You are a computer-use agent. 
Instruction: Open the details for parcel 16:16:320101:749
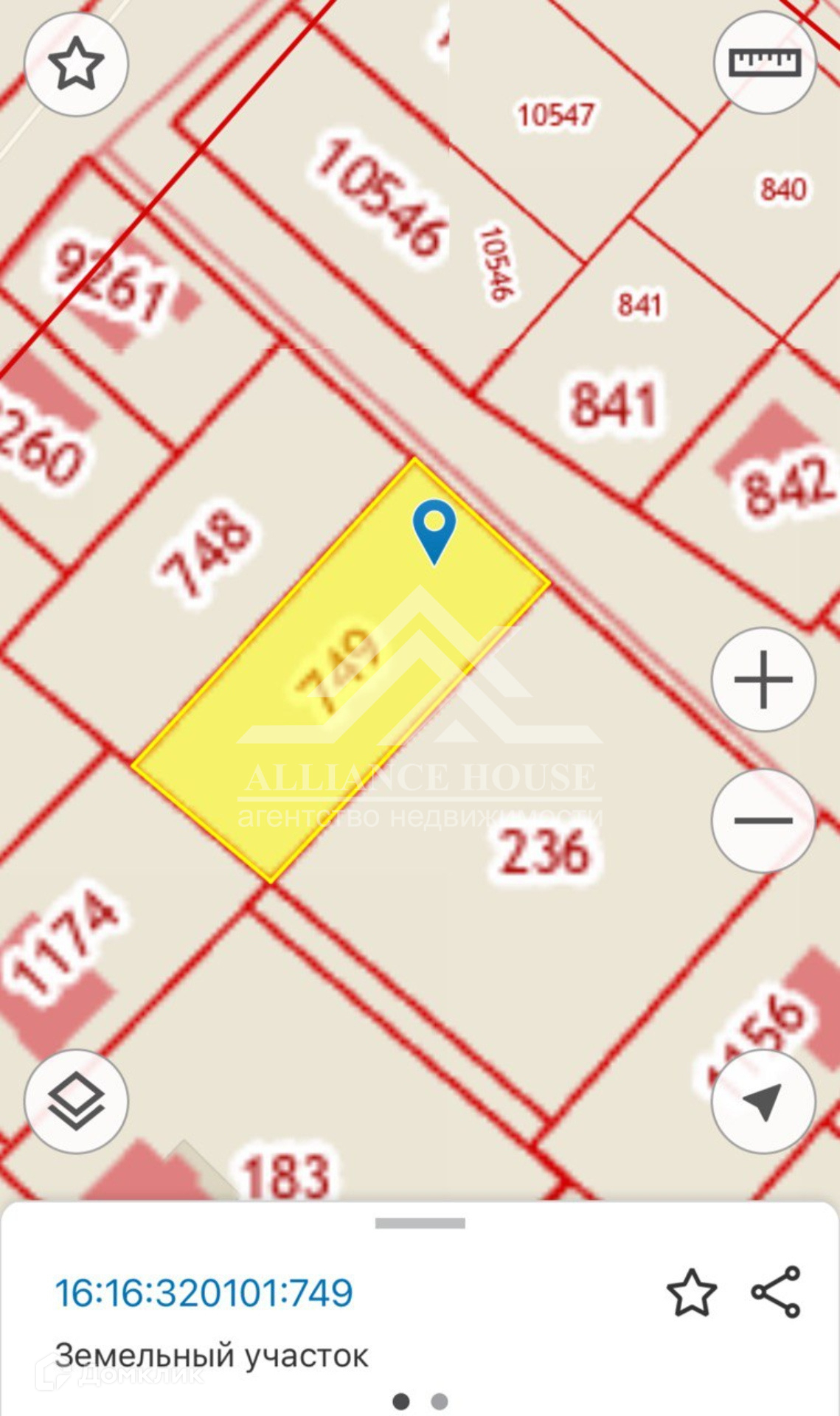[204, 1293]
